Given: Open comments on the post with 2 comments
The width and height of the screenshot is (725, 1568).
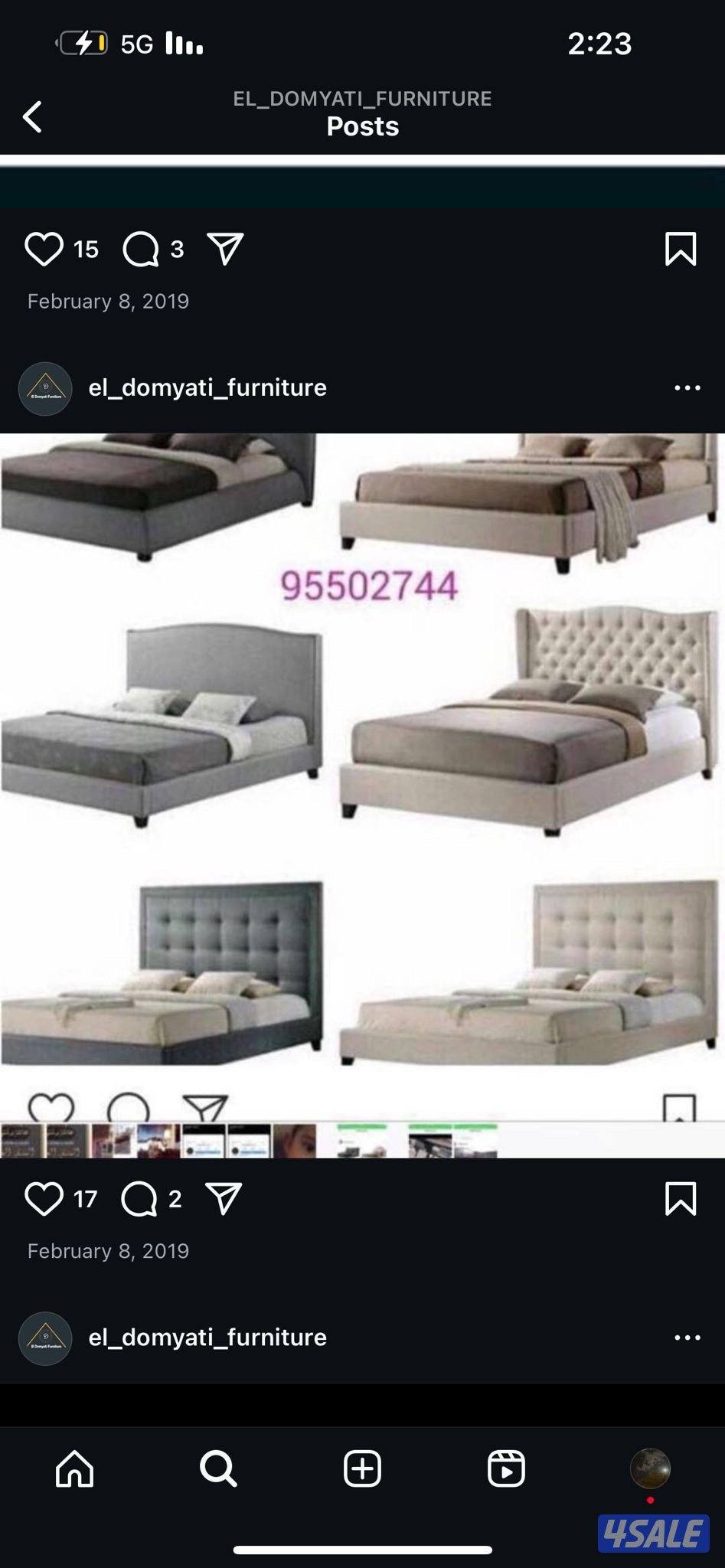Looking at the screenshot, I should pyautogui.click(x=139, y=1198).
